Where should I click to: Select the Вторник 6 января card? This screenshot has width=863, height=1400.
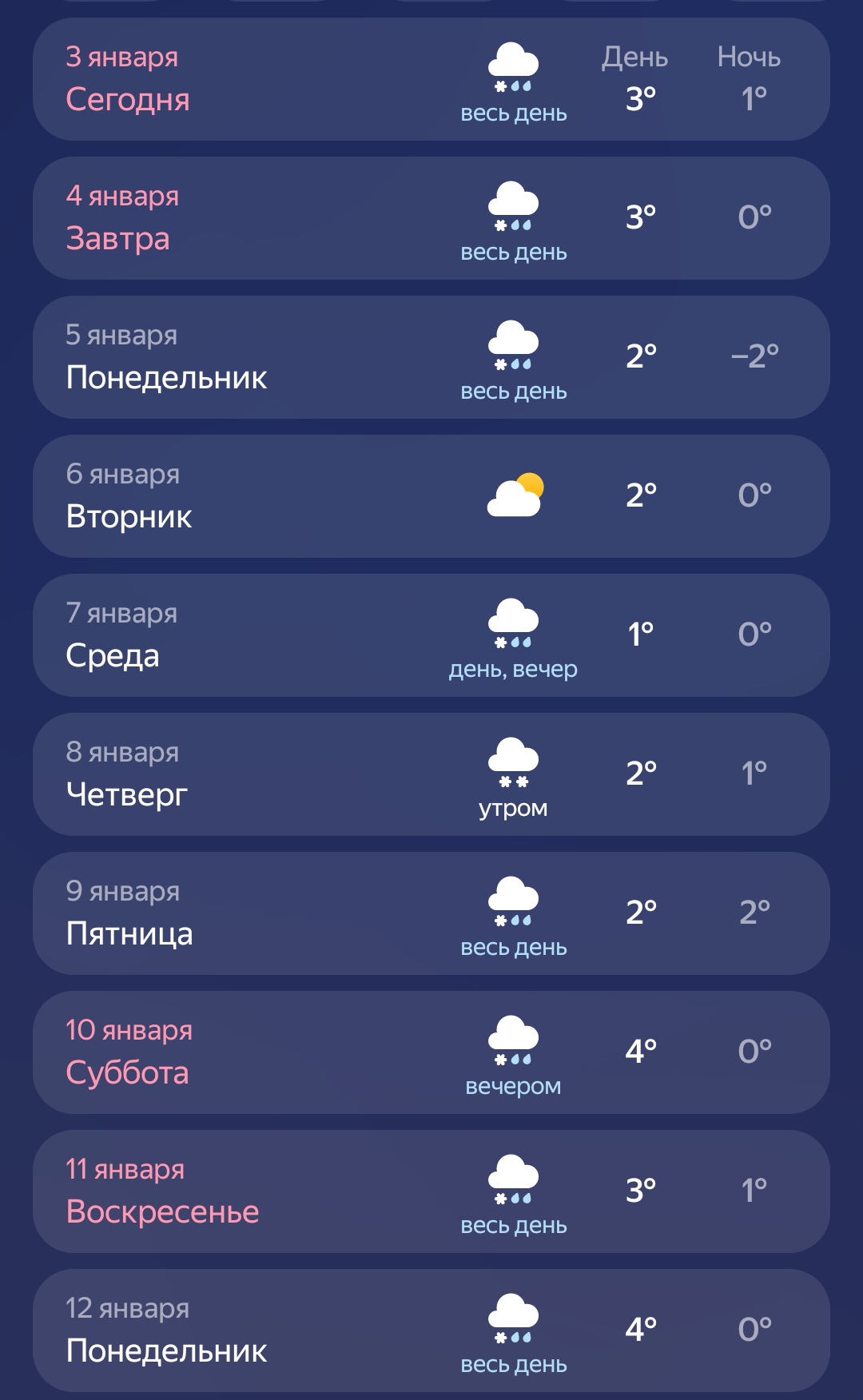431,496
